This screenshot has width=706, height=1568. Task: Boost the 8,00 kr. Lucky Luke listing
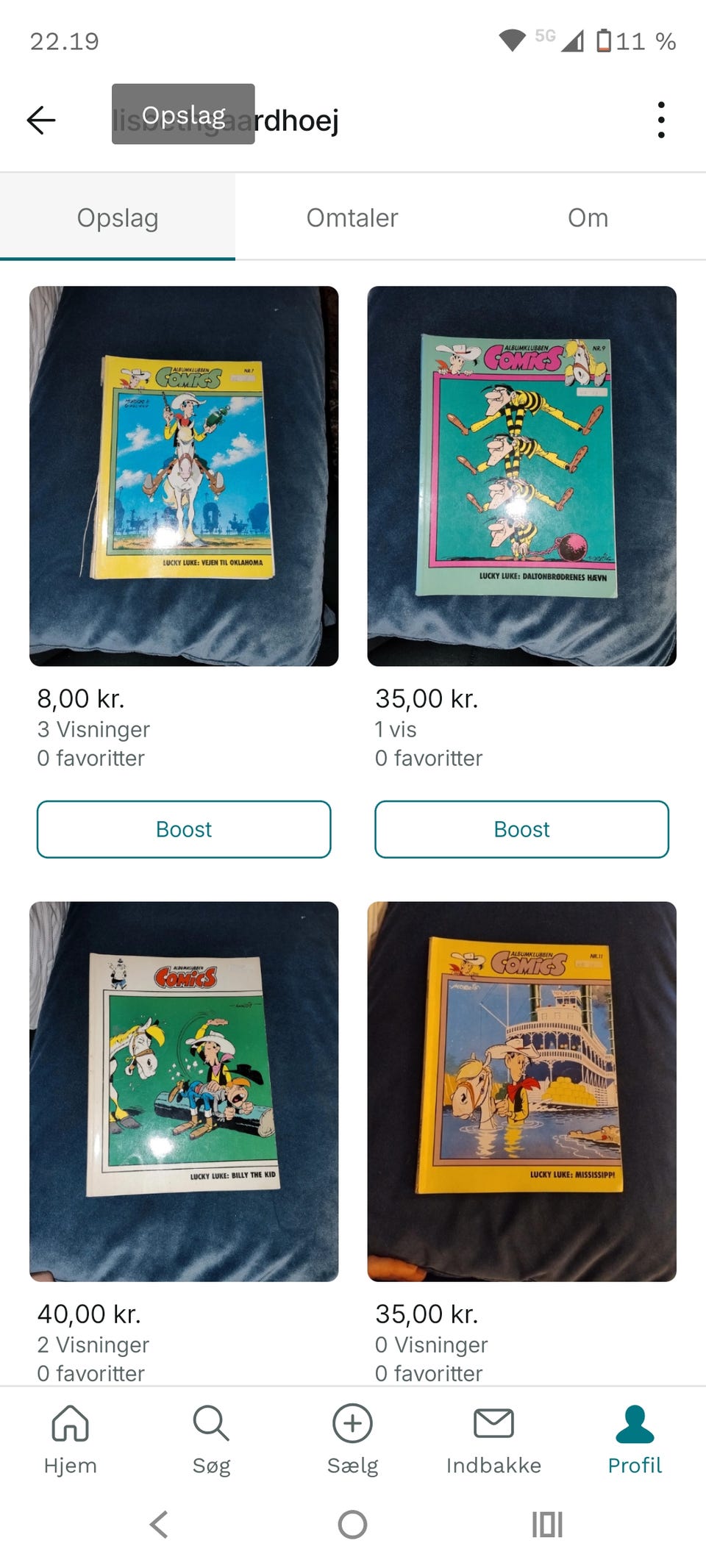coord(184,829)
